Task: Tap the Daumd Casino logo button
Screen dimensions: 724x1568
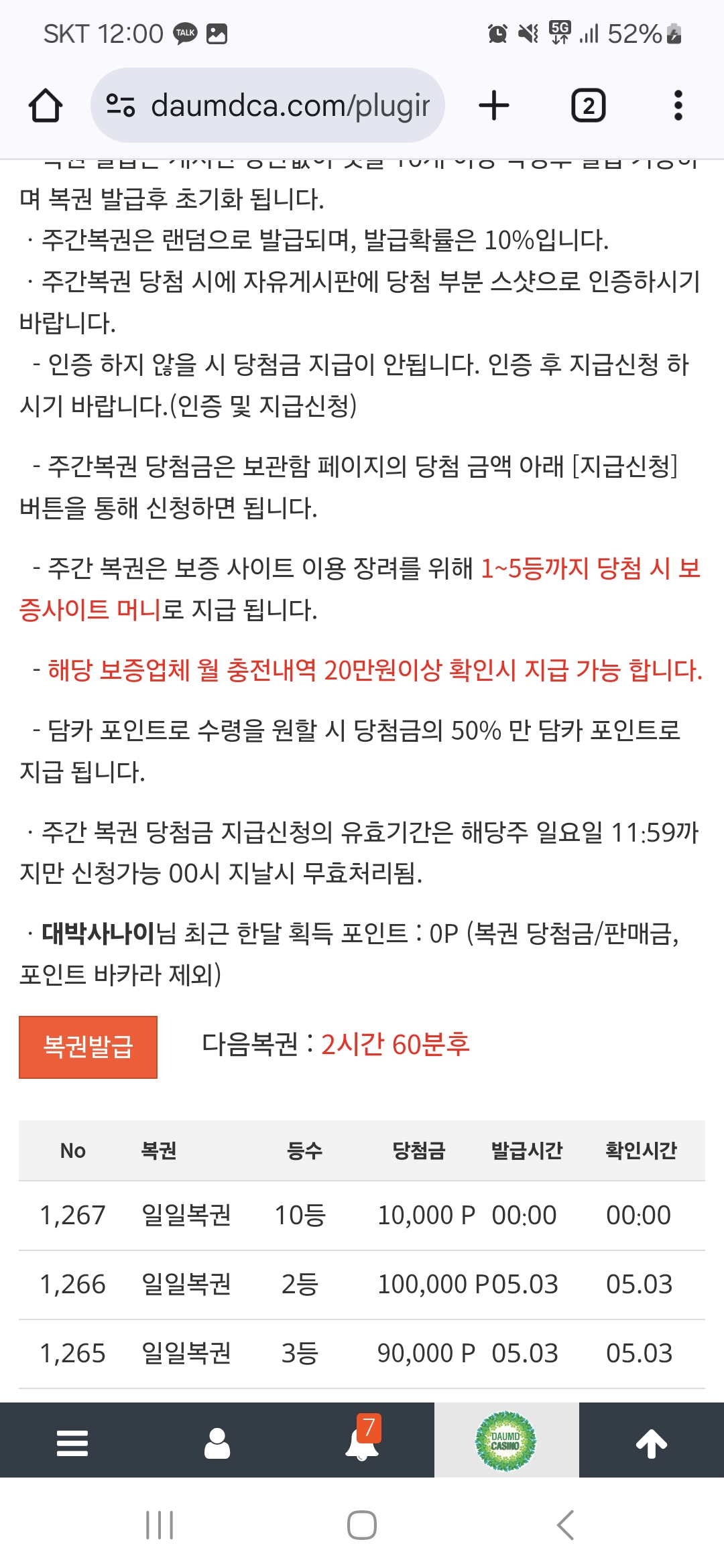Action: pyautogui.click(x=506, y=1441)
